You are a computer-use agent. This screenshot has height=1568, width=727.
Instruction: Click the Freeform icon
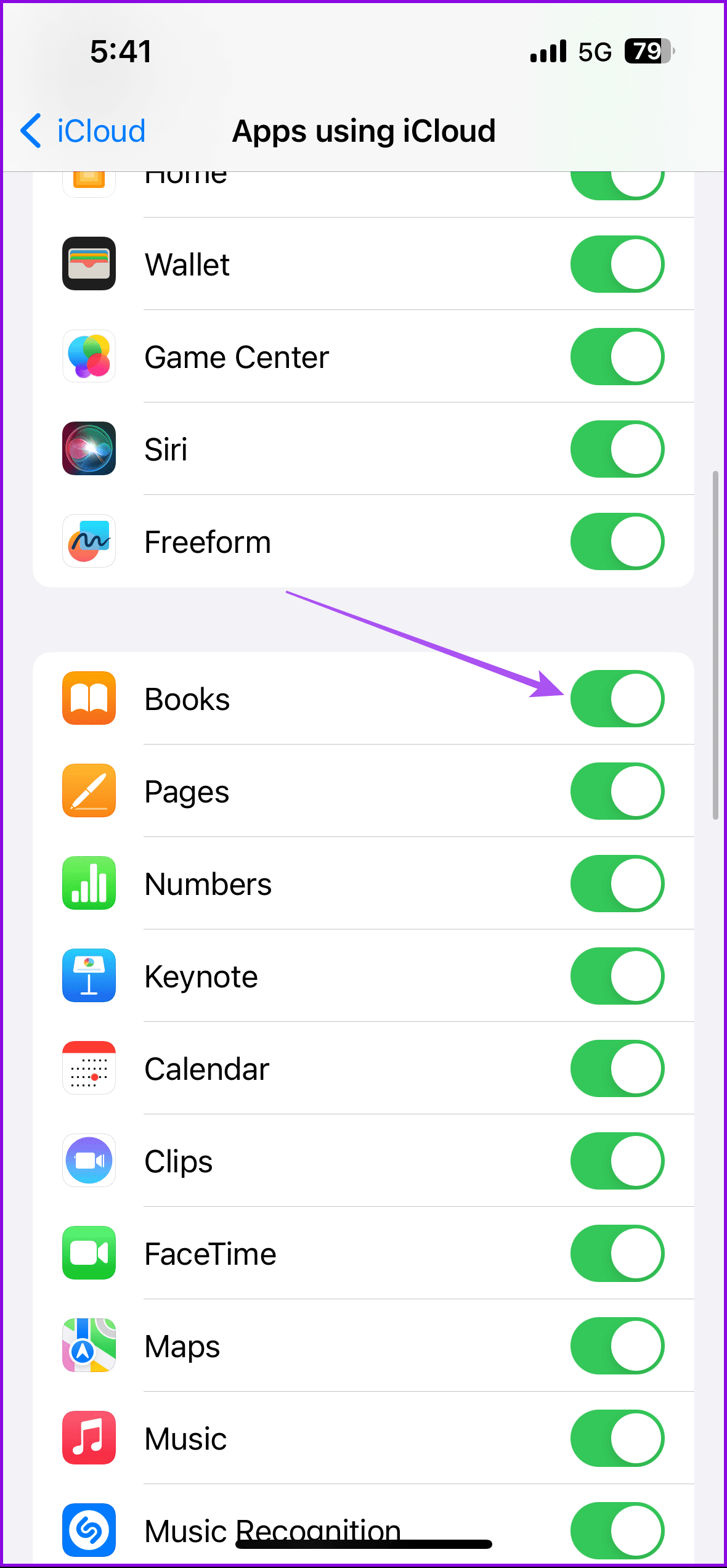pyautogui.click(x=89, y=542)
